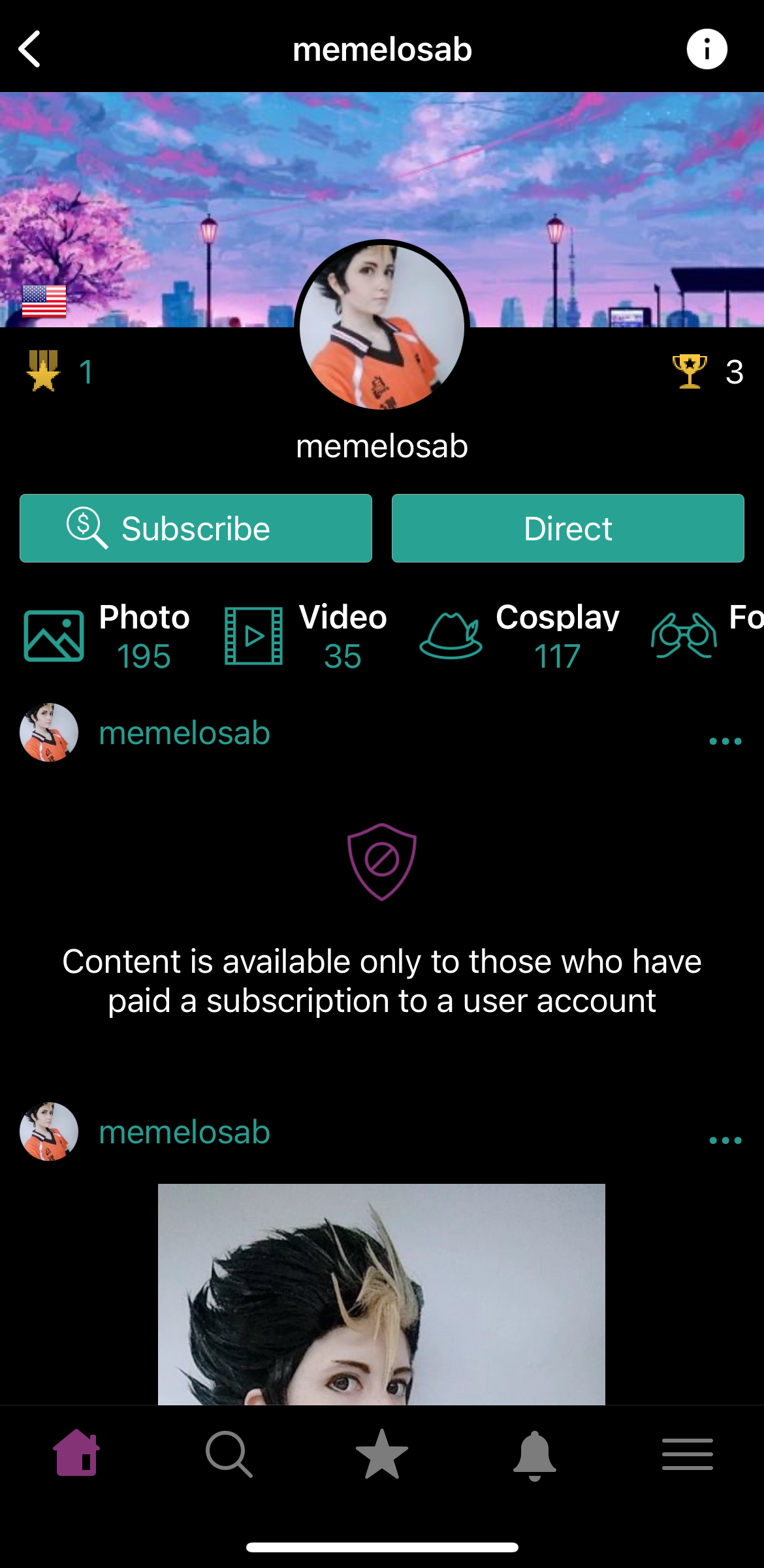Open the profile info icon
Screen dimensions: 764x1568
[x=707, y=49]
